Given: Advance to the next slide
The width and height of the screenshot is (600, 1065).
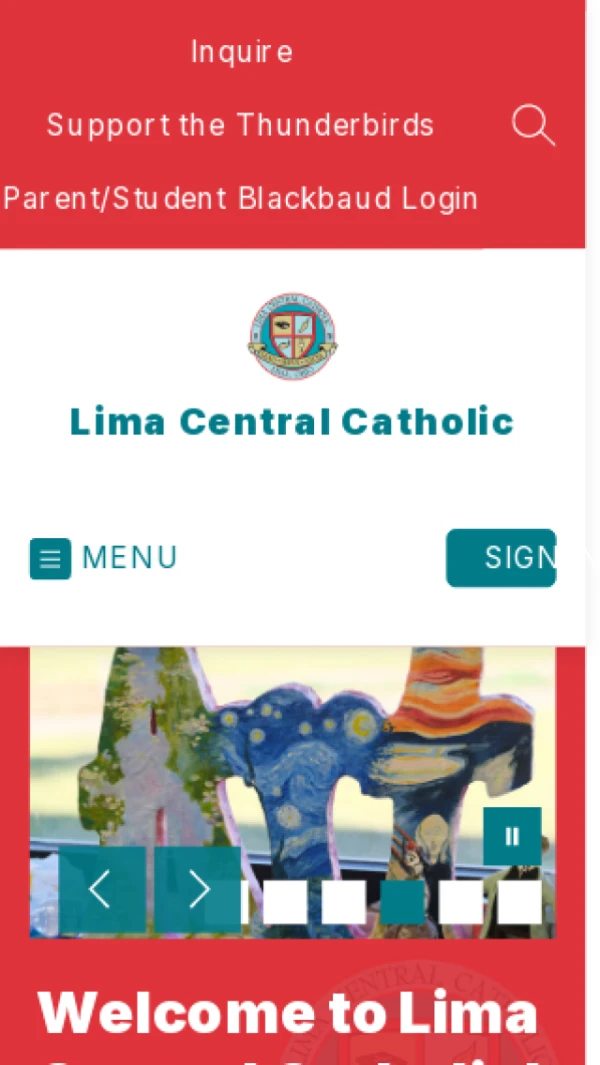Looking at the screenshot, I should 198,889.
